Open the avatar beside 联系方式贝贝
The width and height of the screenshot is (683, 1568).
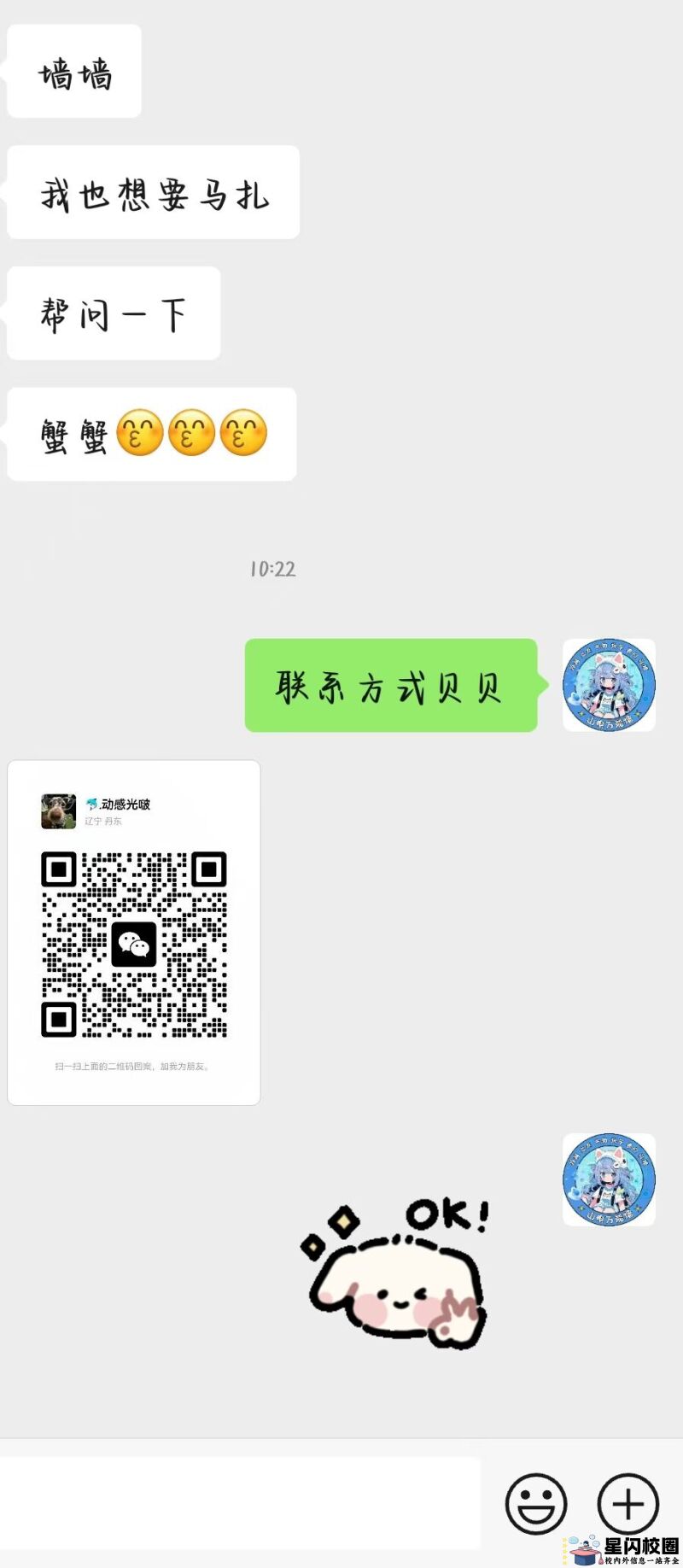609,685
